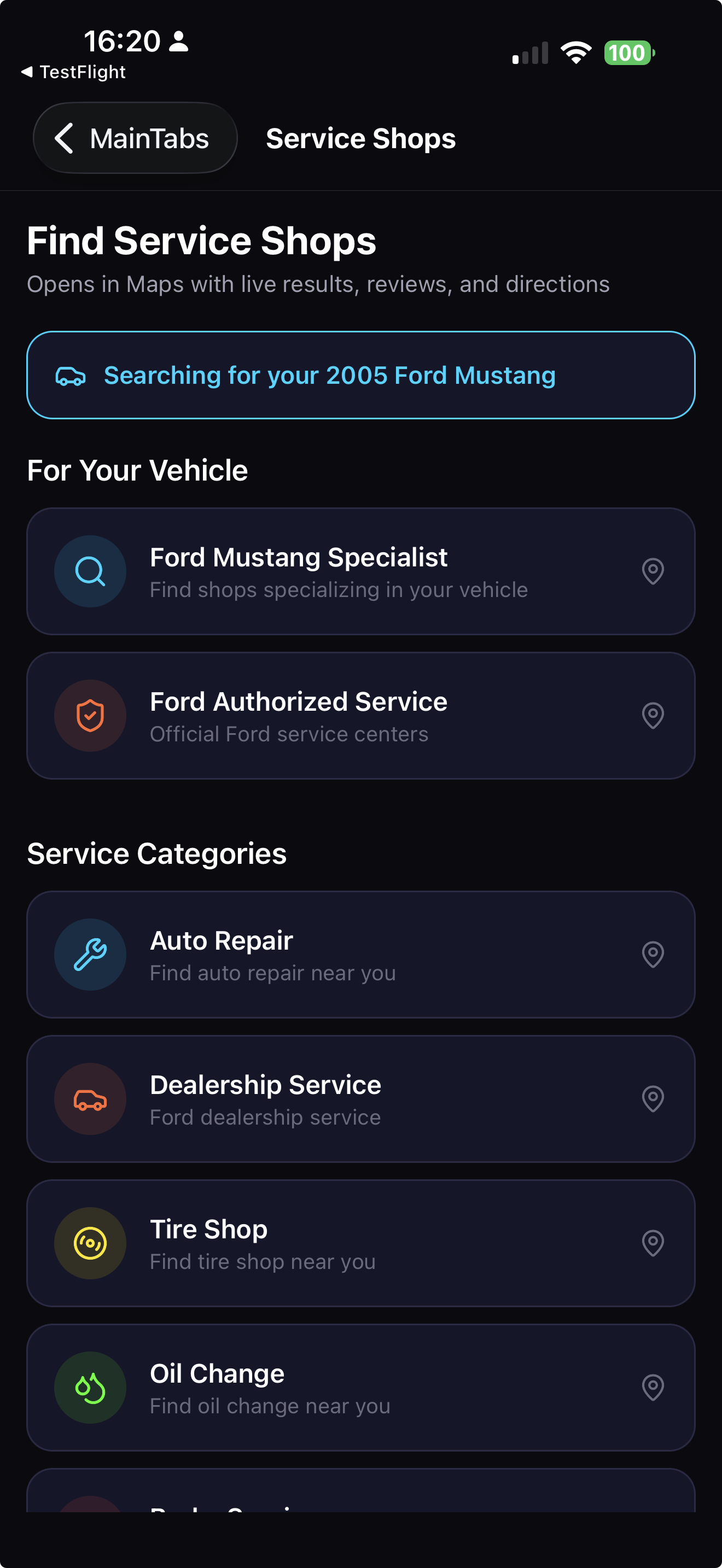Image resolution: width=722 pixels, height=1568 pixels.
Task: Tap the car icon inside the search banner
Action: 71,376
